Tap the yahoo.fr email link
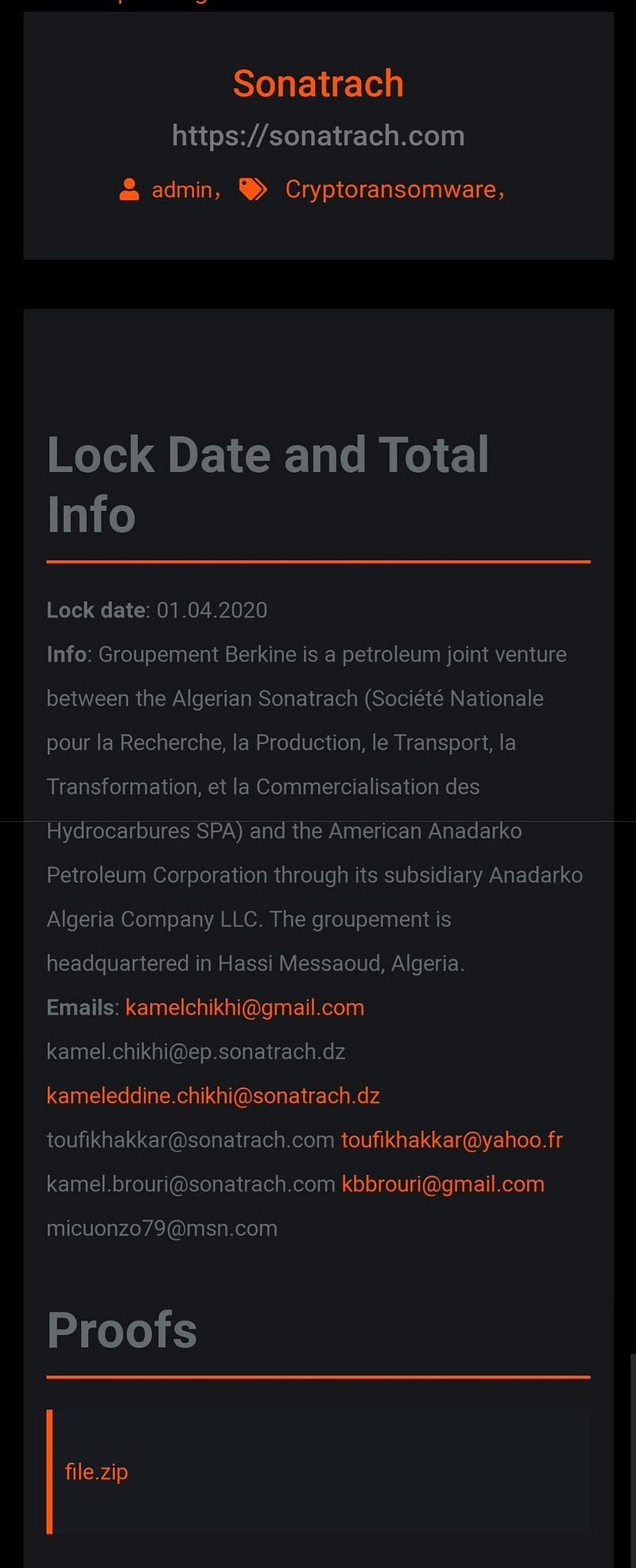Viewport: 636px width, 1568px height. click(x=452, y=1140)
